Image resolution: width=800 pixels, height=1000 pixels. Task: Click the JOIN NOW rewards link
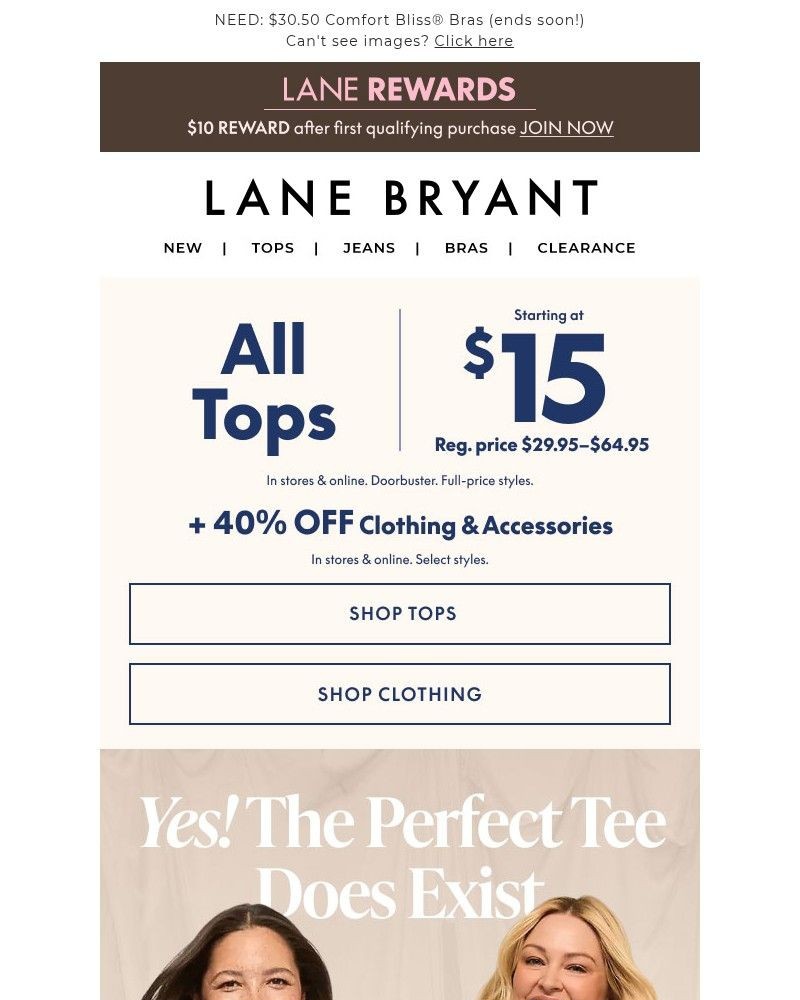point(566,128)
